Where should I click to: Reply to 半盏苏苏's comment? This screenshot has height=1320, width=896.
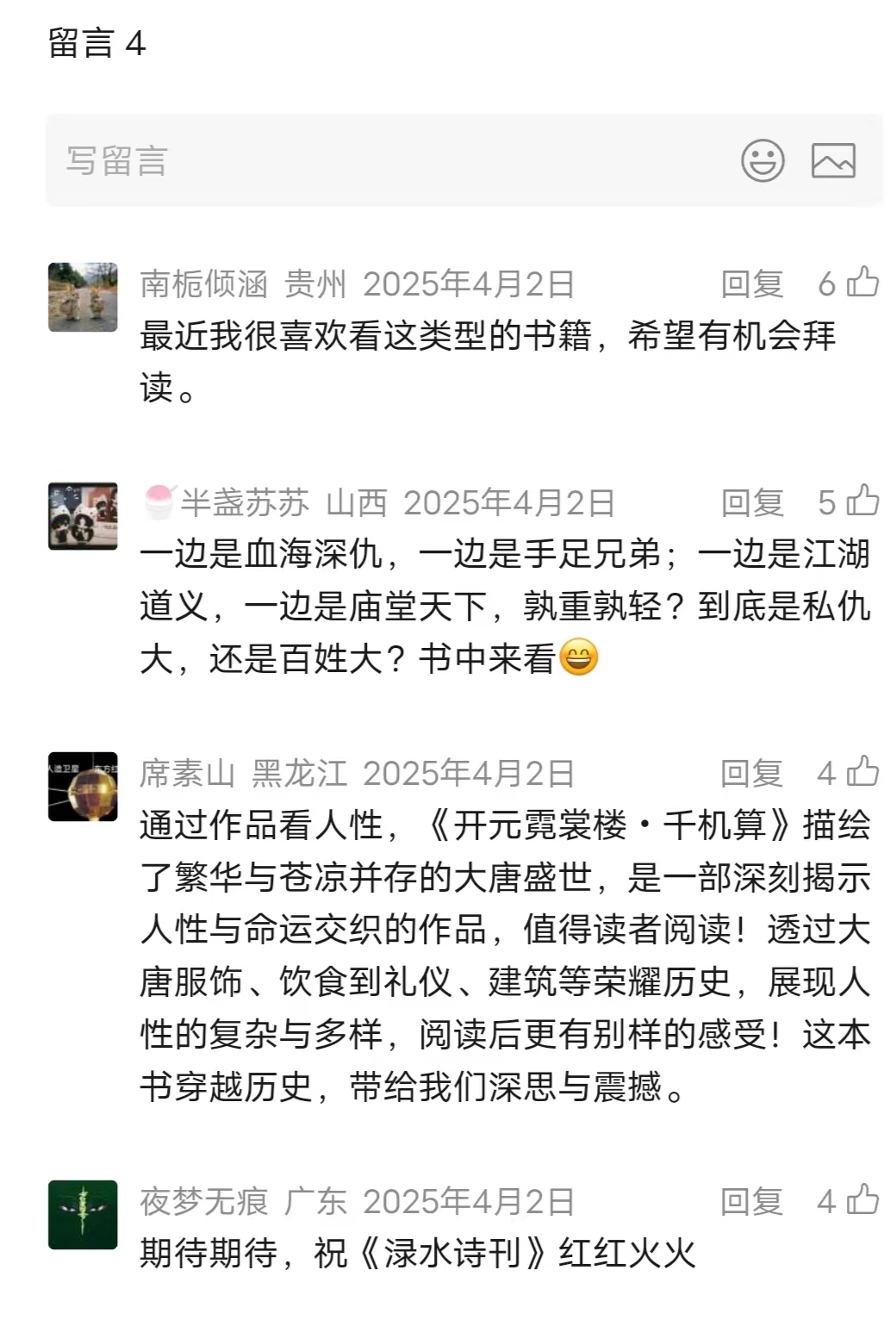pyautogui.click(x=751, y=502)
